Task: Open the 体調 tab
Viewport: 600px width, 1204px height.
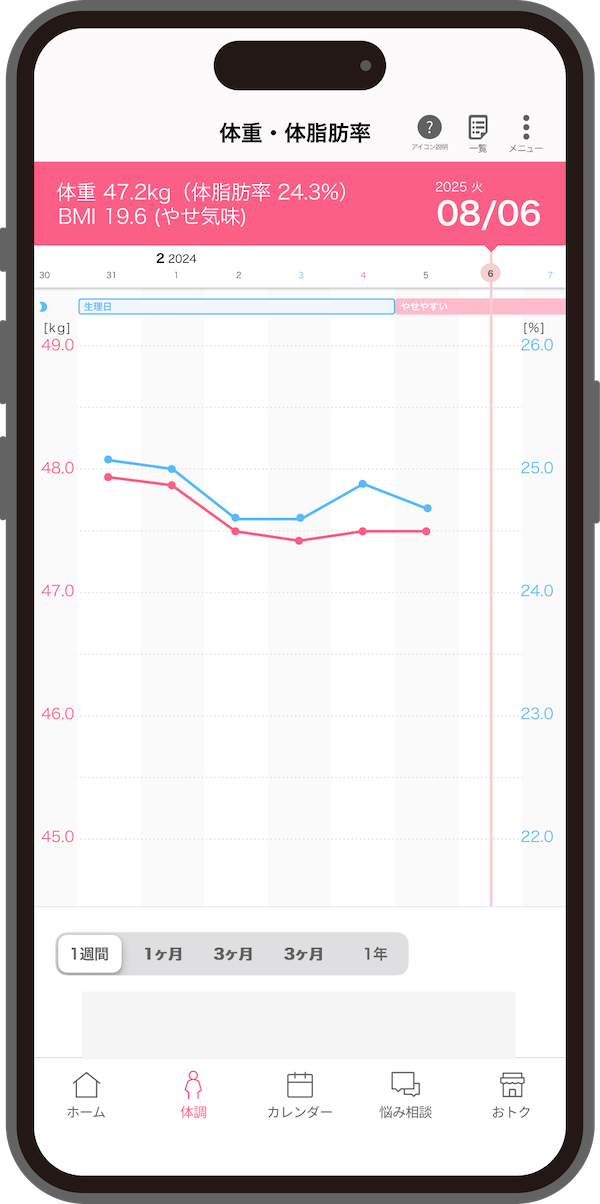Action: point(194,1094)
